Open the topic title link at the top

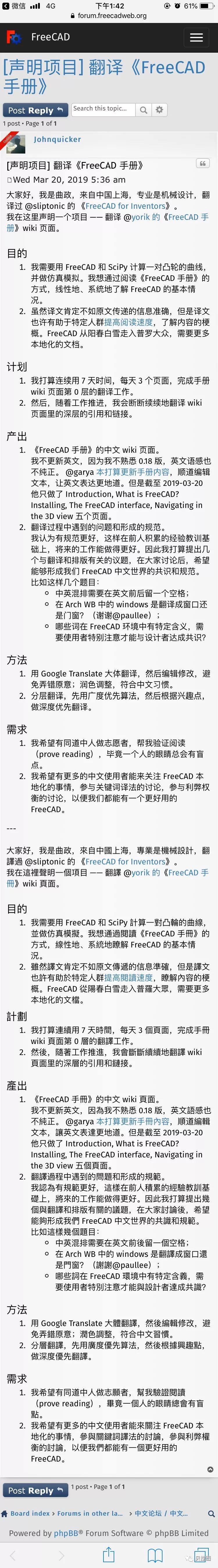pyautogui.click(x=103, y=76)
